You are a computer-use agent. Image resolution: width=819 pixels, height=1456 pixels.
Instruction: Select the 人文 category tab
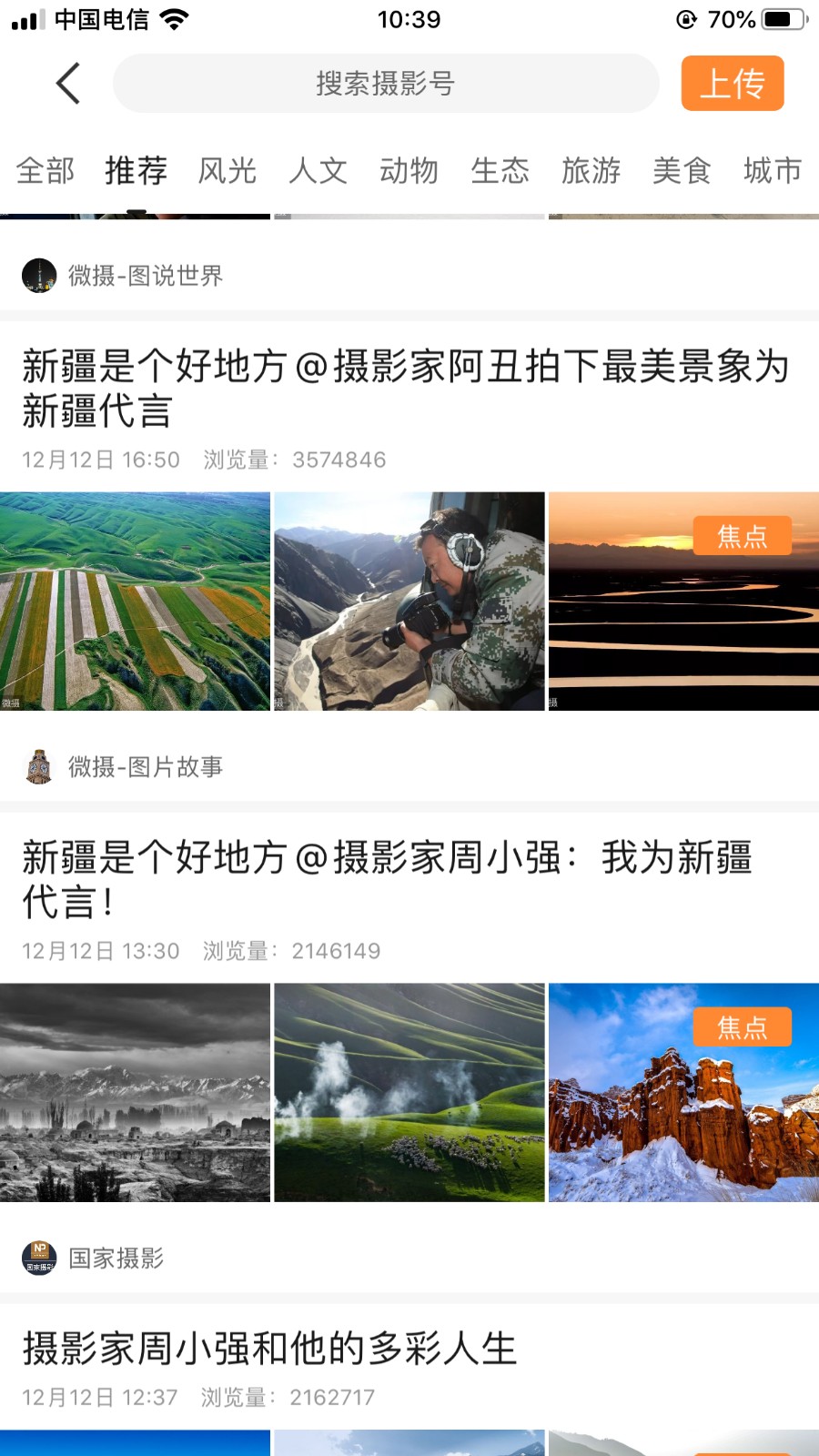[x=318, y=170]
